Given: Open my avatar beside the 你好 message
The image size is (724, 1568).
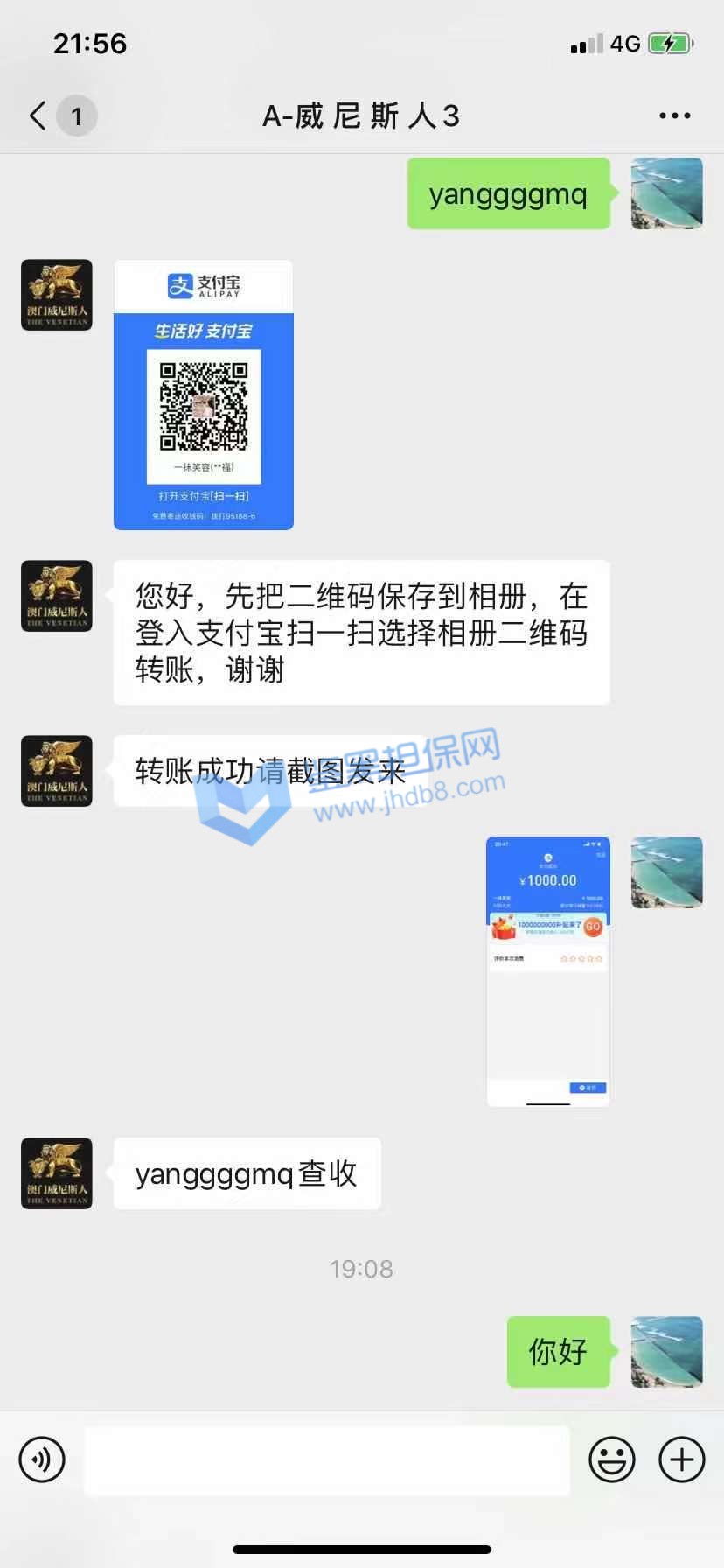Looking at the screenshot, I should 666,1352.
